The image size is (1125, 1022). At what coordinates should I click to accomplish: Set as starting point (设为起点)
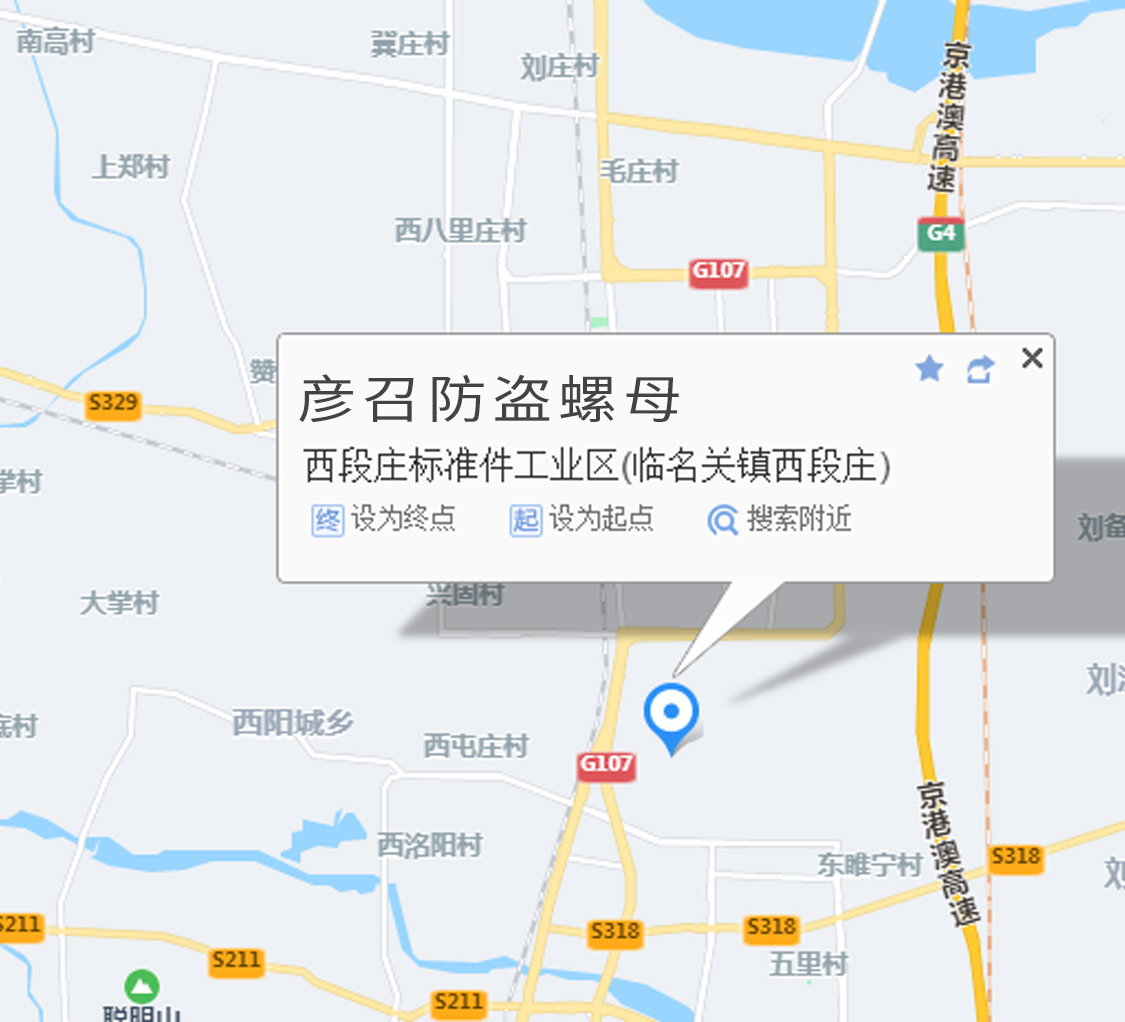[582, 519]
